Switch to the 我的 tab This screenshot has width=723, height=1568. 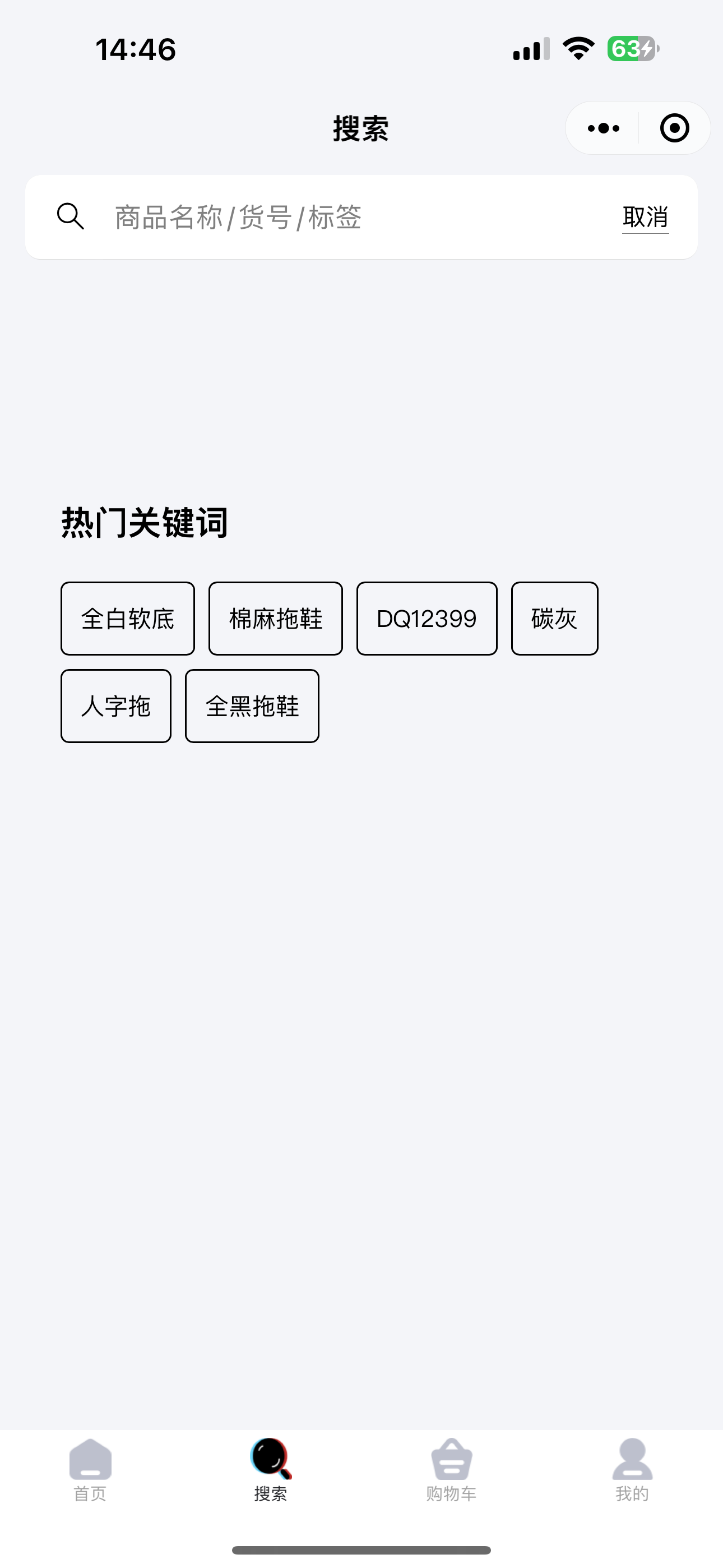632,1469
